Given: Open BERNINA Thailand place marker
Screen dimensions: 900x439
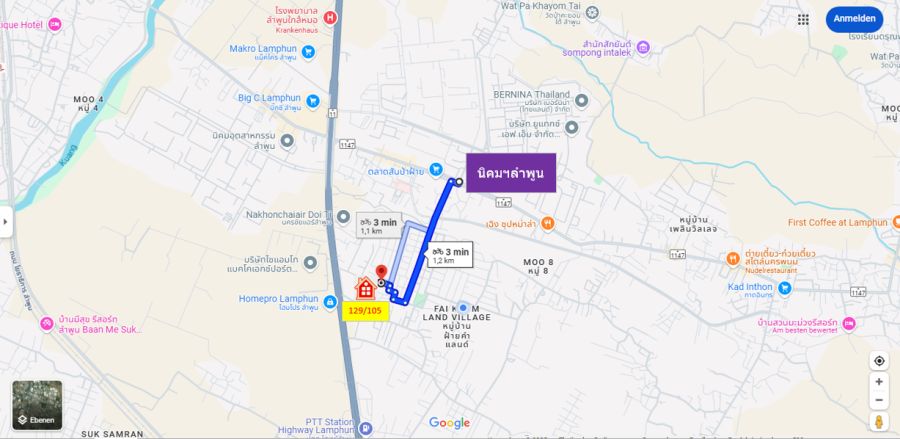Looking at the screenshot, I should coord(580,99).
